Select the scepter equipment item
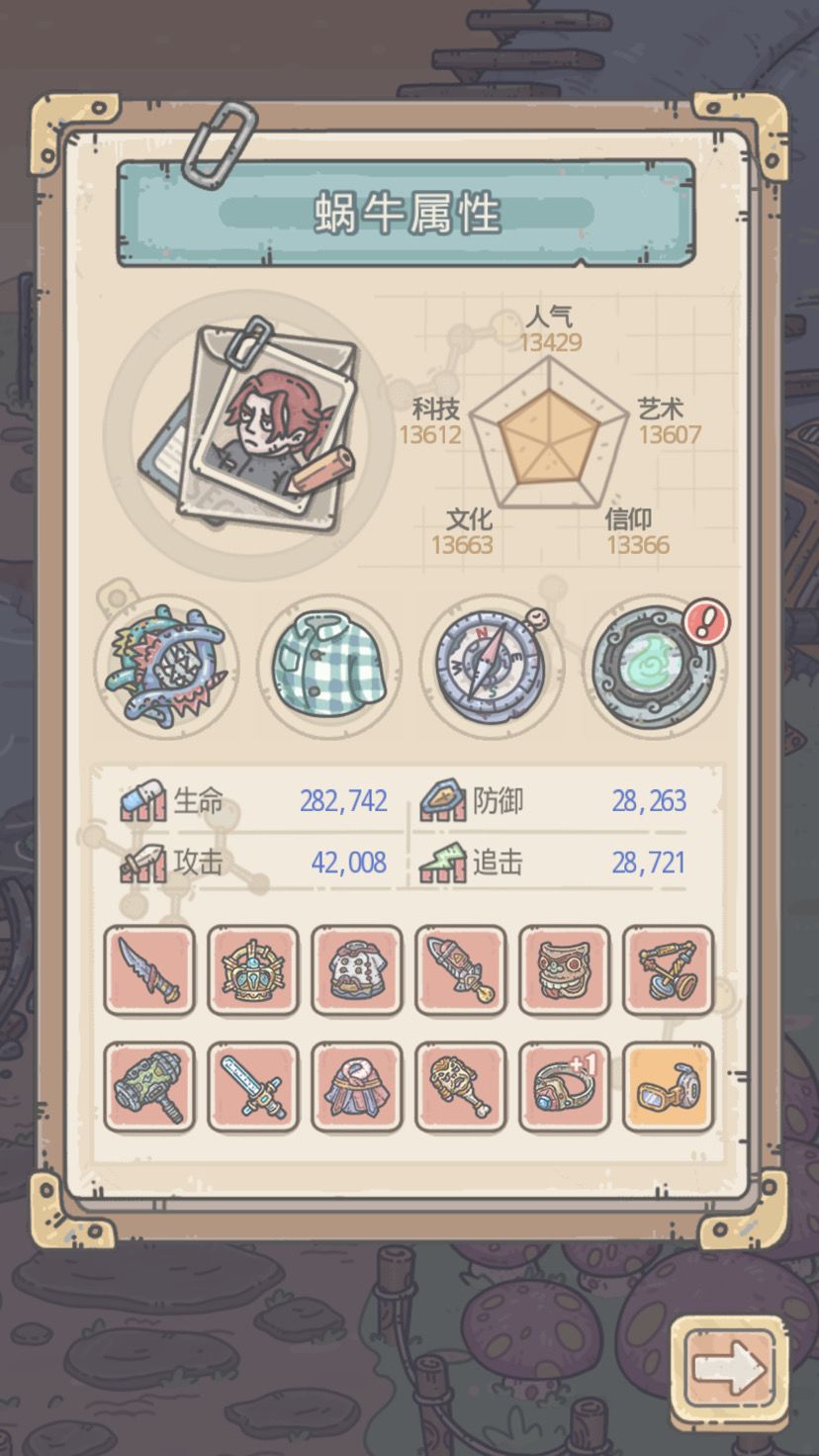The image size is (819, 1456). tap(461, 1085)
